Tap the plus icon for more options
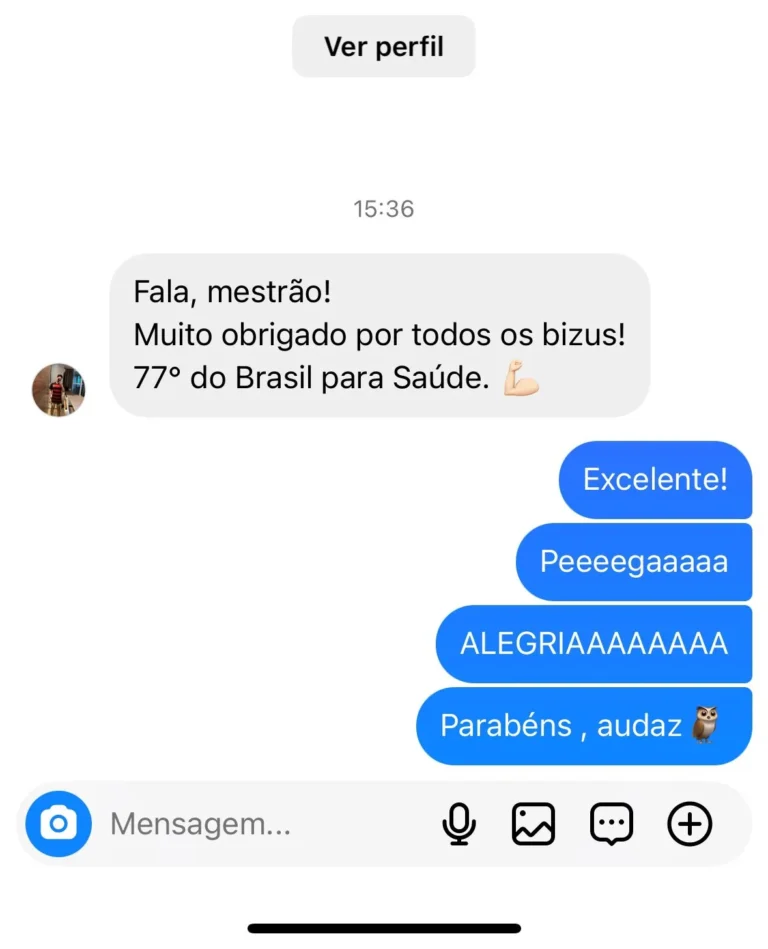Screen dimensions: 768x949 (689, 824)
